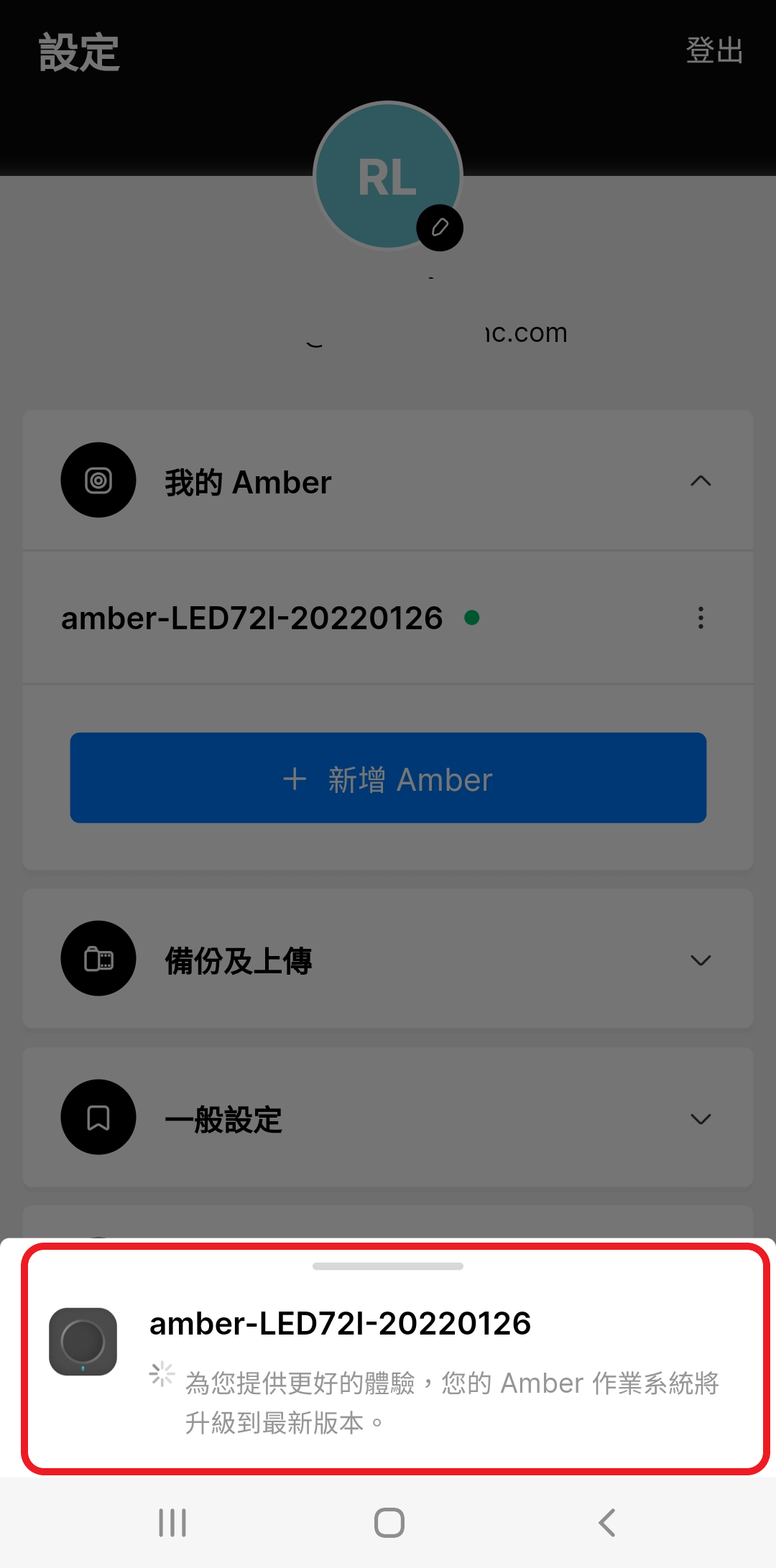
Task: Tap the bottom sheet drag handle
Action: pyautogui.click(x=388, y=1266)
